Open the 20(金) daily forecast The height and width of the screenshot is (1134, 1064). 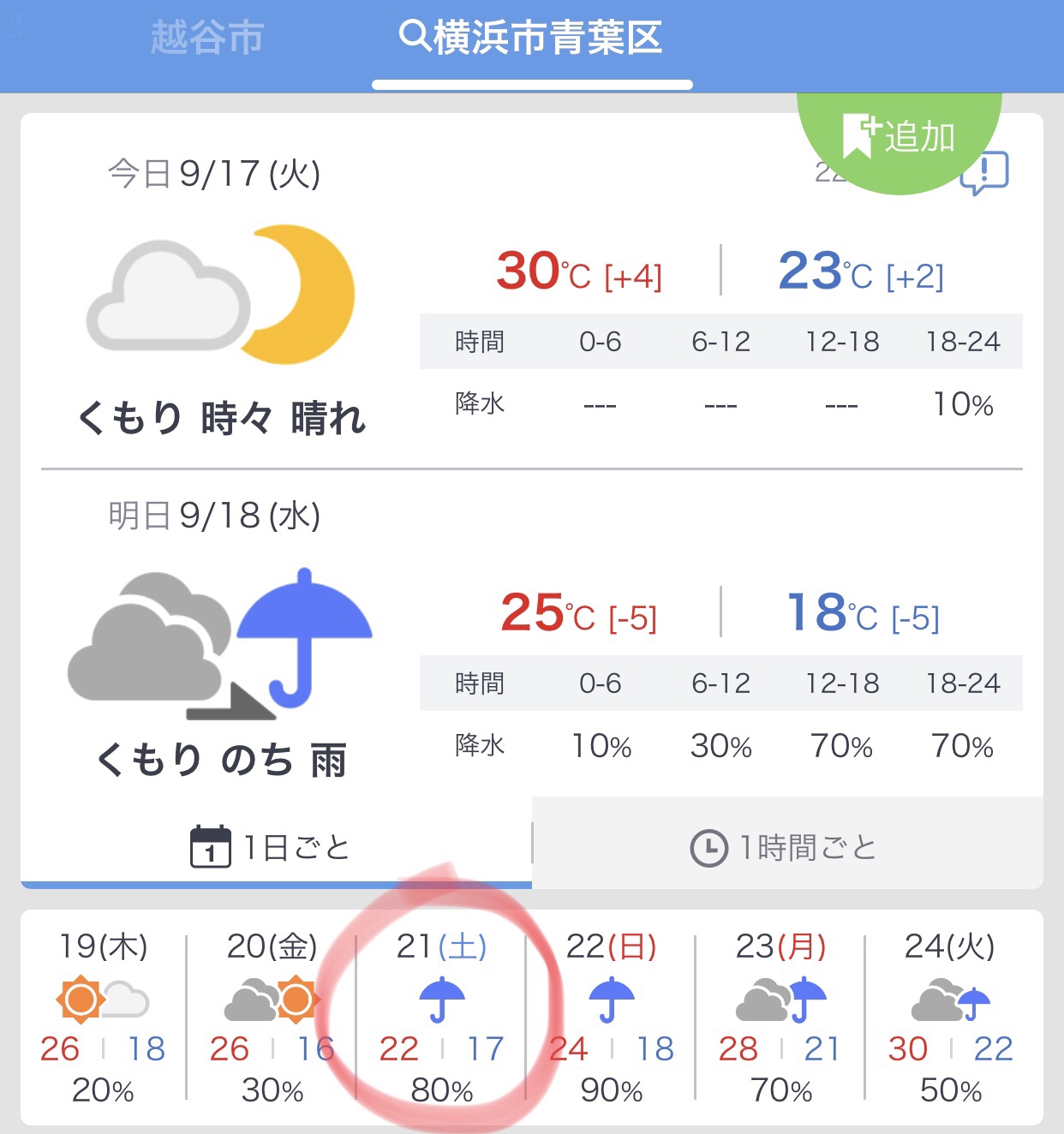272,1018
